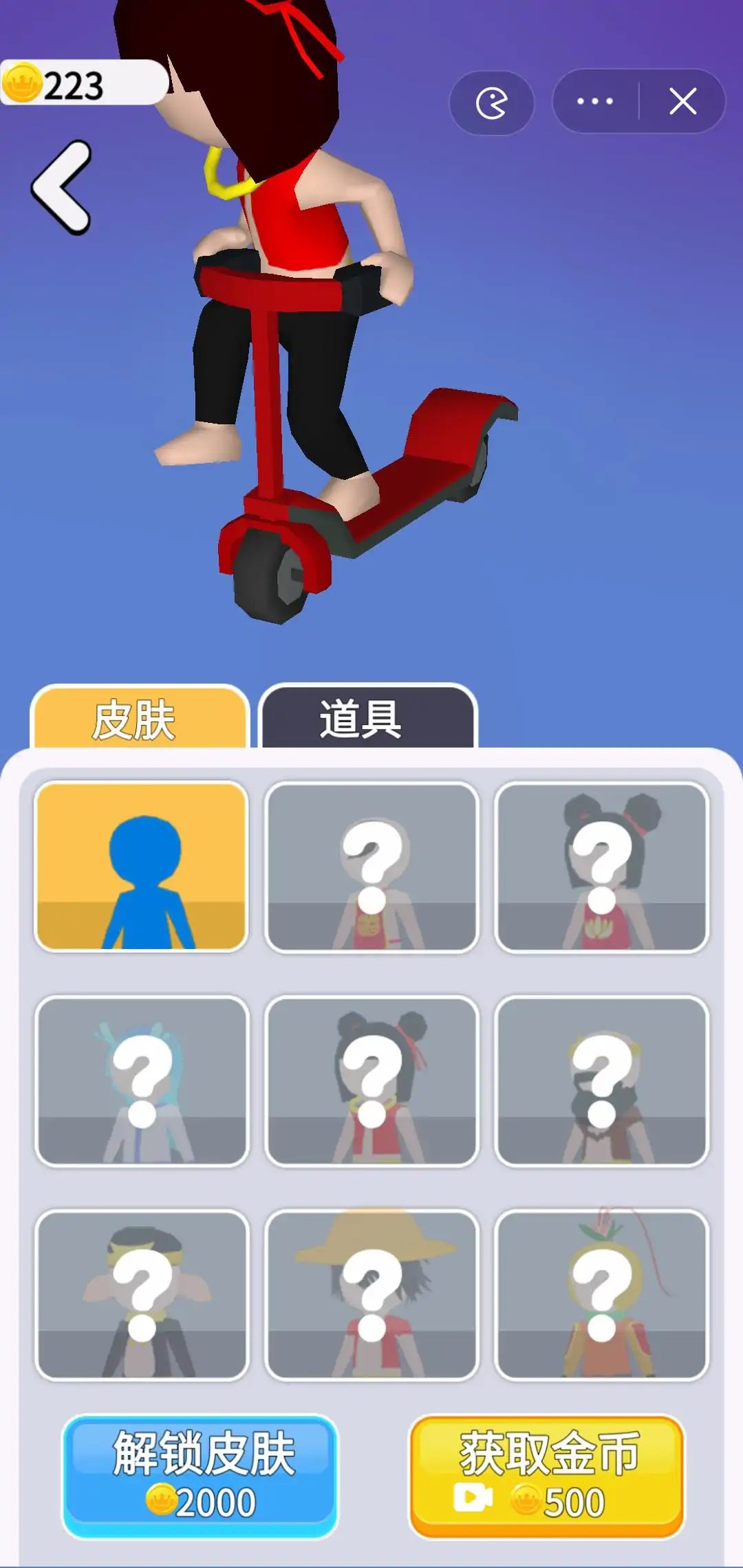Go back with the white arrow
Image resolution: width=743 pixels, height=1568 pixels.
(x=62, y=187)
